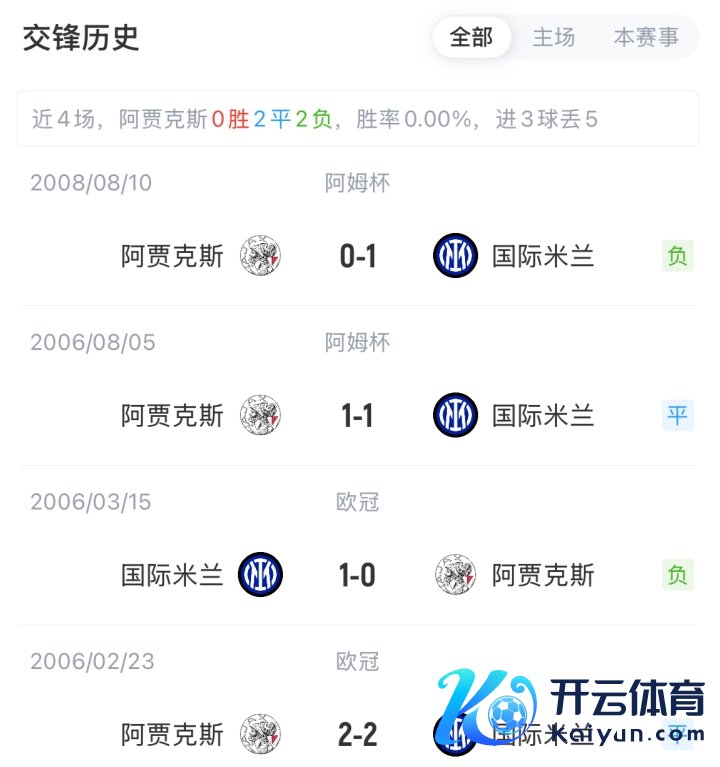The width and height of the screenshot is (720, 767).
Task: Open the 2008/08/10 阿姆杯 match
Action: pos(357,257)
